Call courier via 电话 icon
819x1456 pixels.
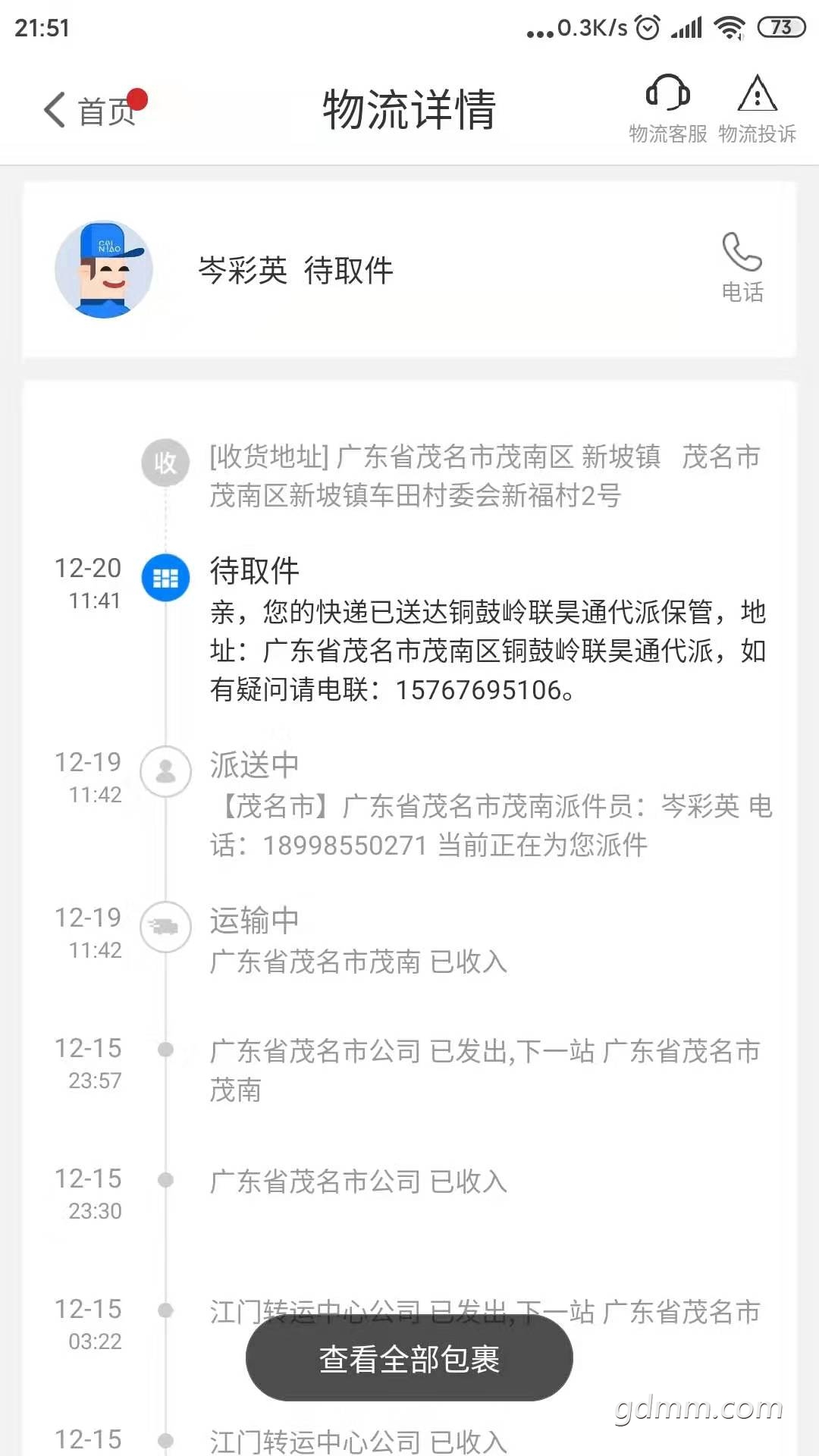742,265
